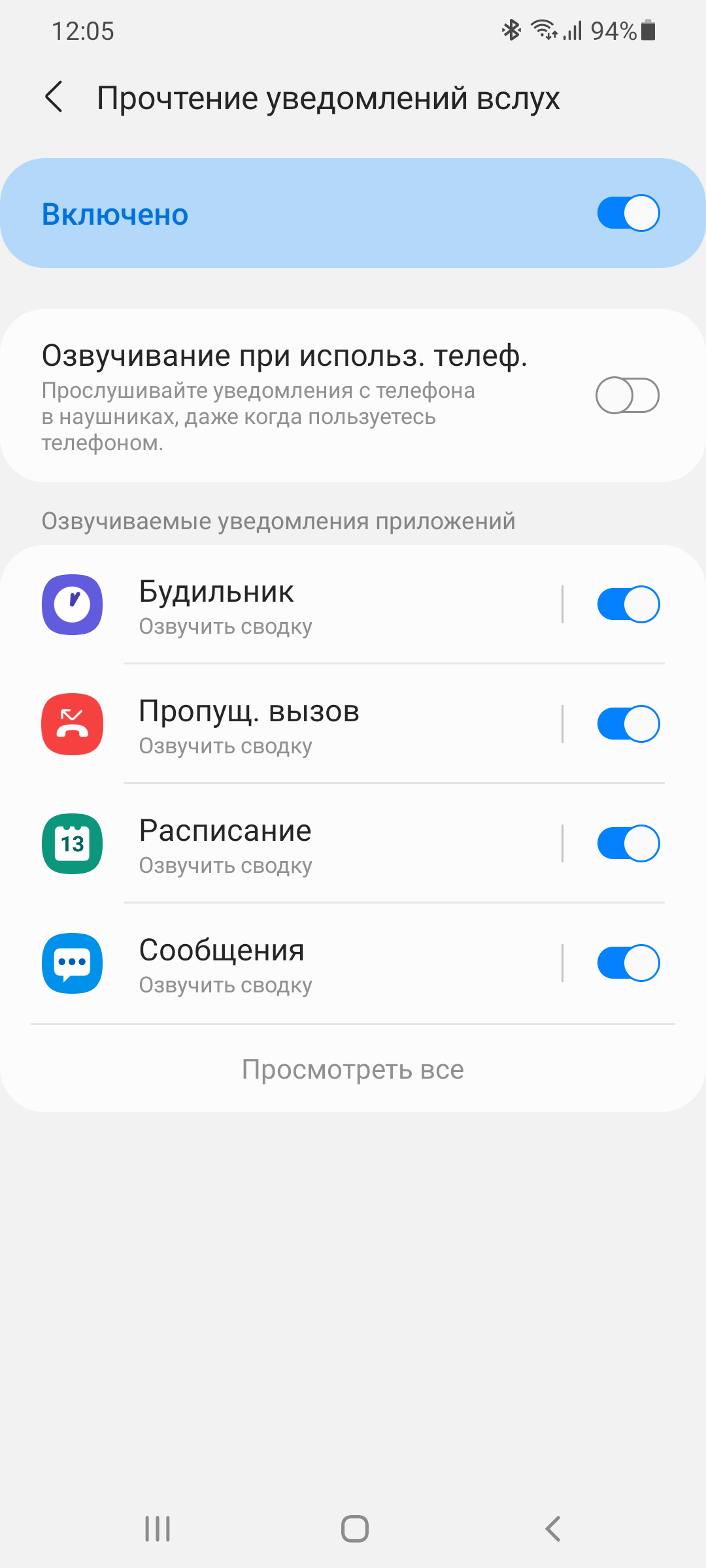The width and height of the screenshot is (706, 1568).
Task: Toggle off the Расписание switch
Action: tap(628, 844)
